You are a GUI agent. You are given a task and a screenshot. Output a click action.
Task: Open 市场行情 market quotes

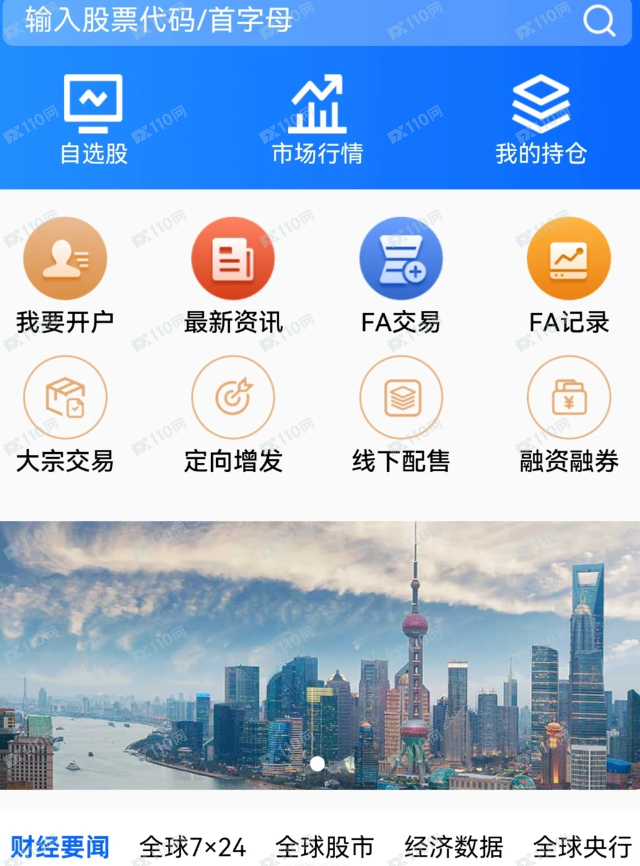[x=317, y=119]
